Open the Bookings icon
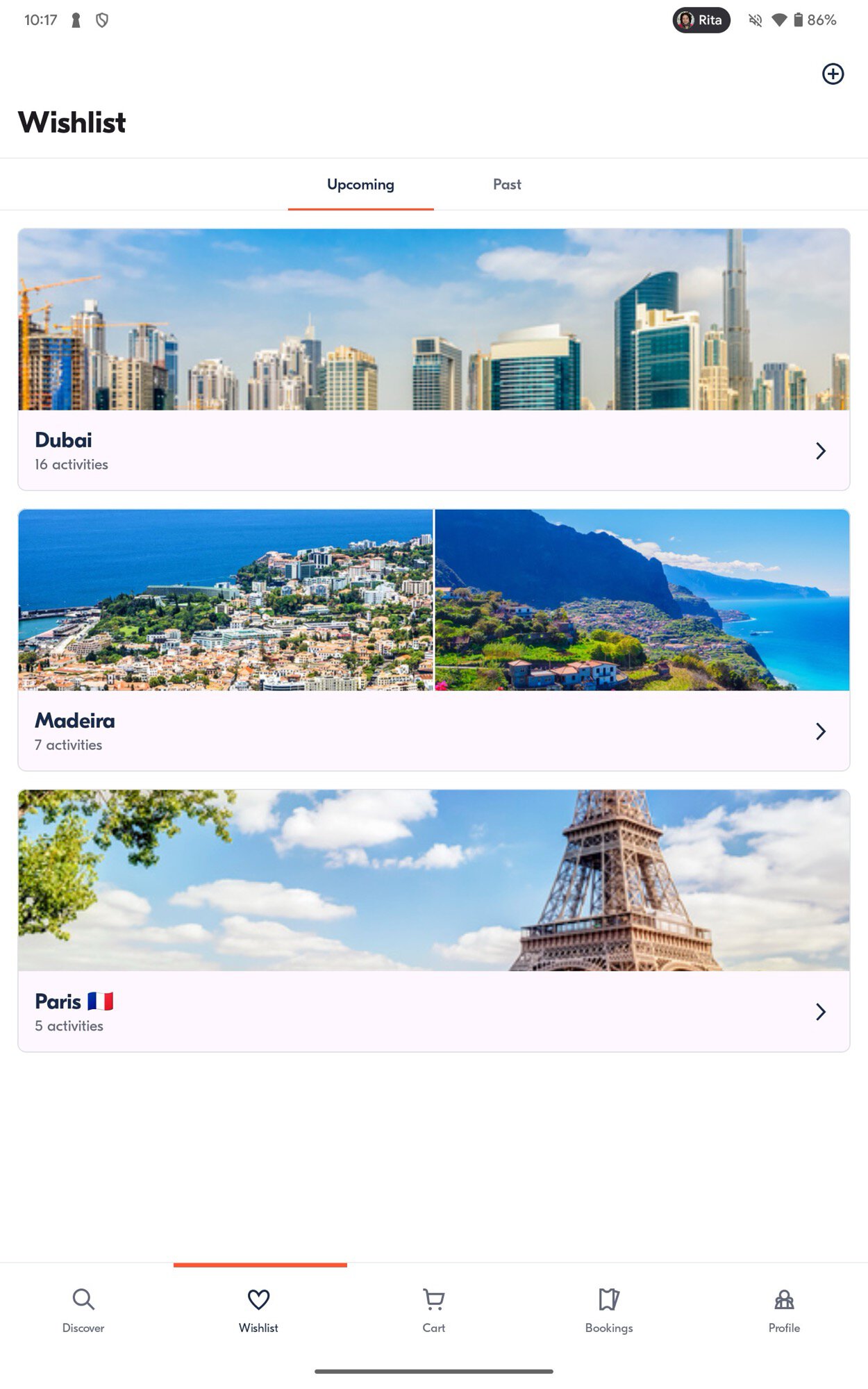The height and width of the screenshot is (1389, 868). click(x=608, y=1299)
